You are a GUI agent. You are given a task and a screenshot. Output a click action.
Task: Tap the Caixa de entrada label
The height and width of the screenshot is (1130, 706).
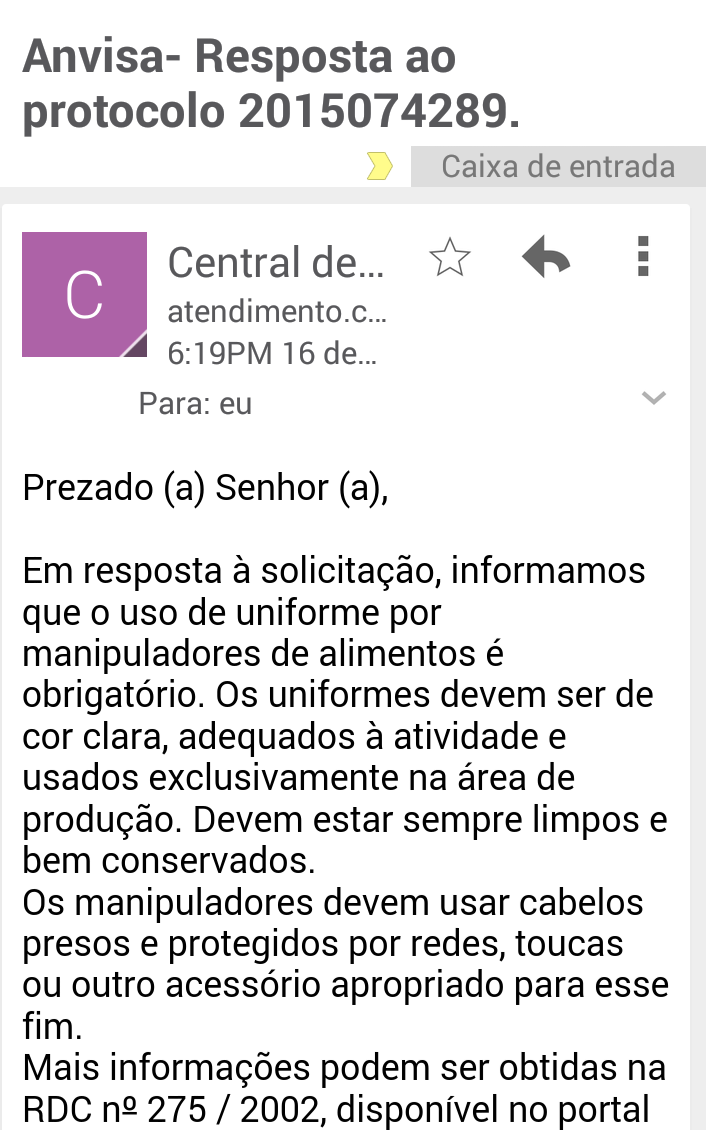click(x=557, y=166)
